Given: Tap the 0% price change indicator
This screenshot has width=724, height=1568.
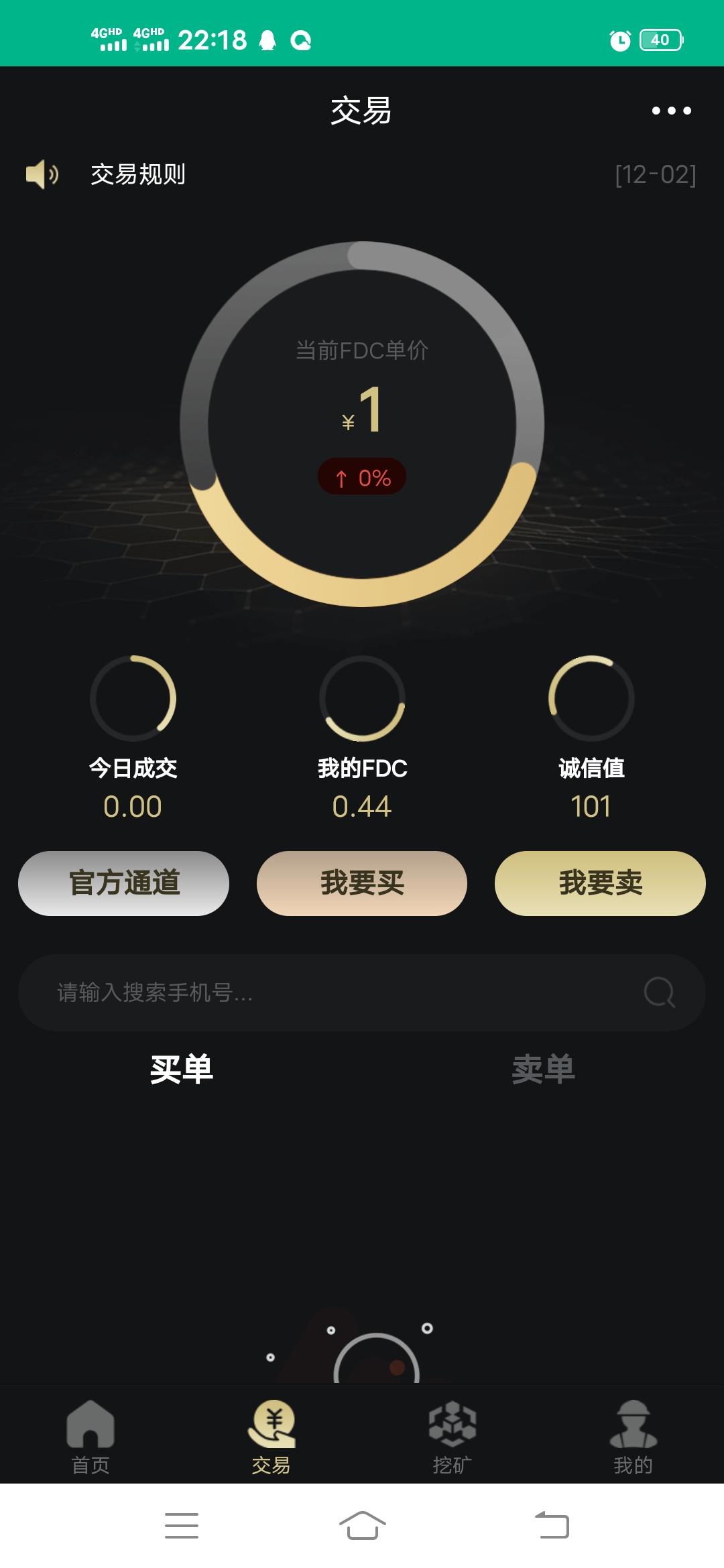Looking at the screenshot, I should pos(361,478).
